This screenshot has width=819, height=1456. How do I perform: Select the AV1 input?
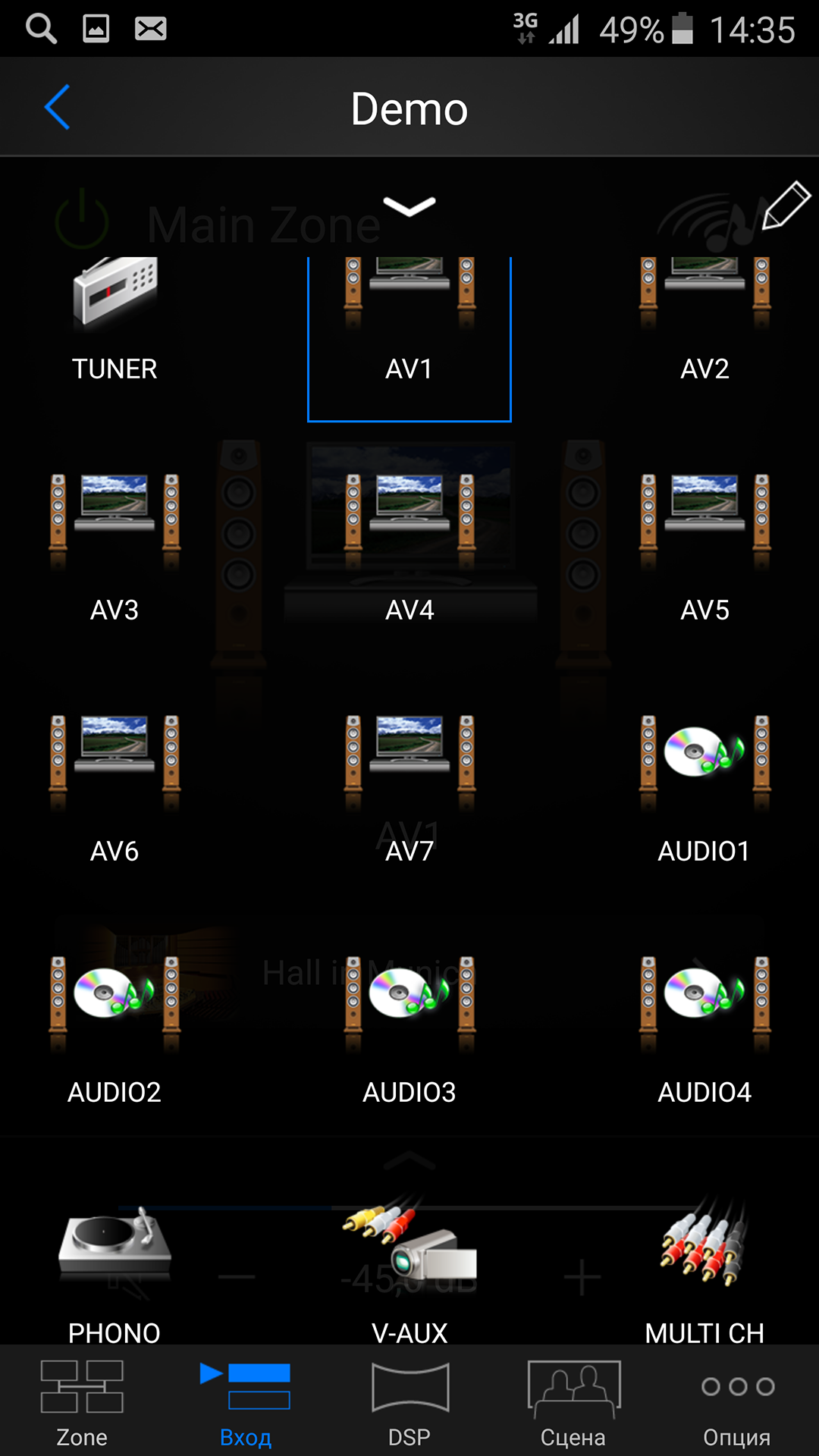coord(409,326)
